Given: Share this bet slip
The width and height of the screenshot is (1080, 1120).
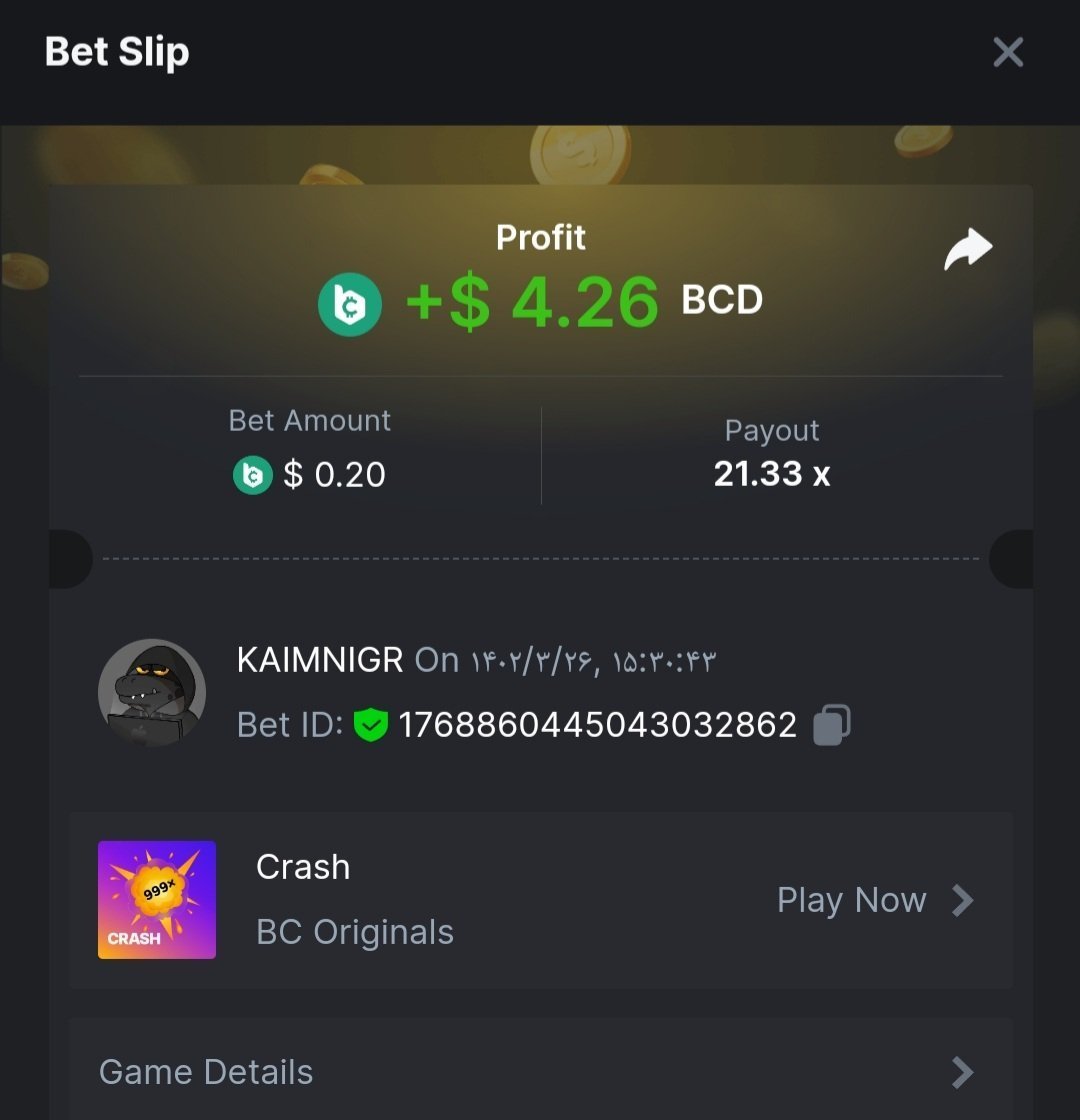Looking at the screenshot, I should point(968,250).
